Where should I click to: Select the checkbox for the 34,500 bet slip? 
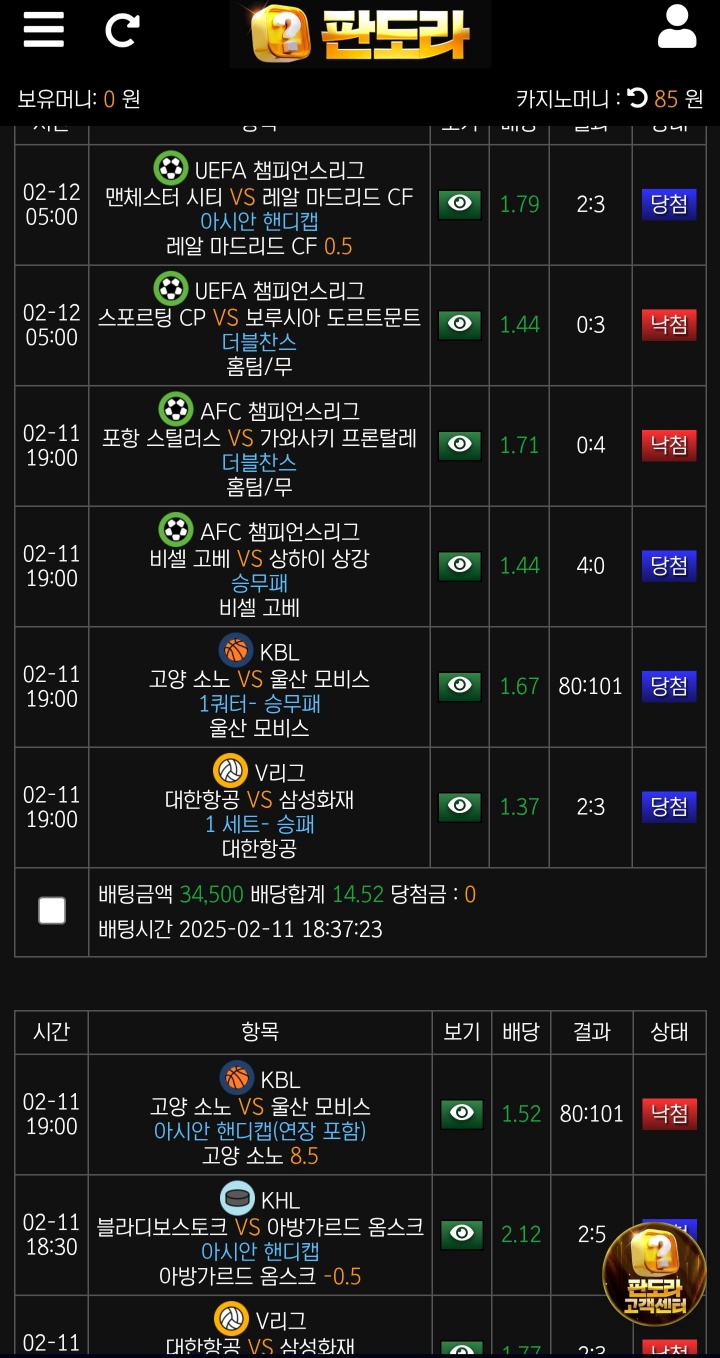point(52,910)
